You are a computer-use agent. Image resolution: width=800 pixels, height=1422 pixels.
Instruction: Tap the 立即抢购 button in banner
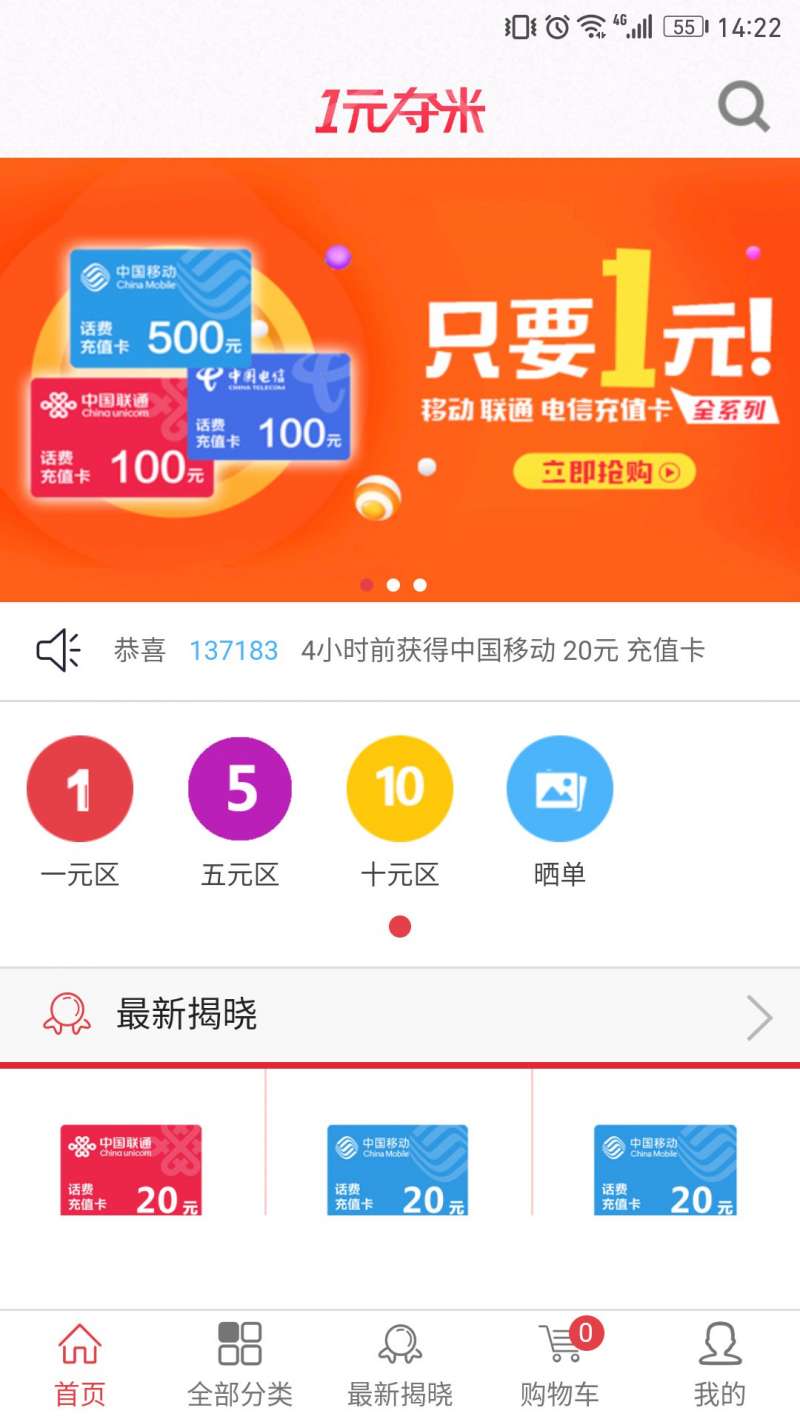tap(604, 472)
